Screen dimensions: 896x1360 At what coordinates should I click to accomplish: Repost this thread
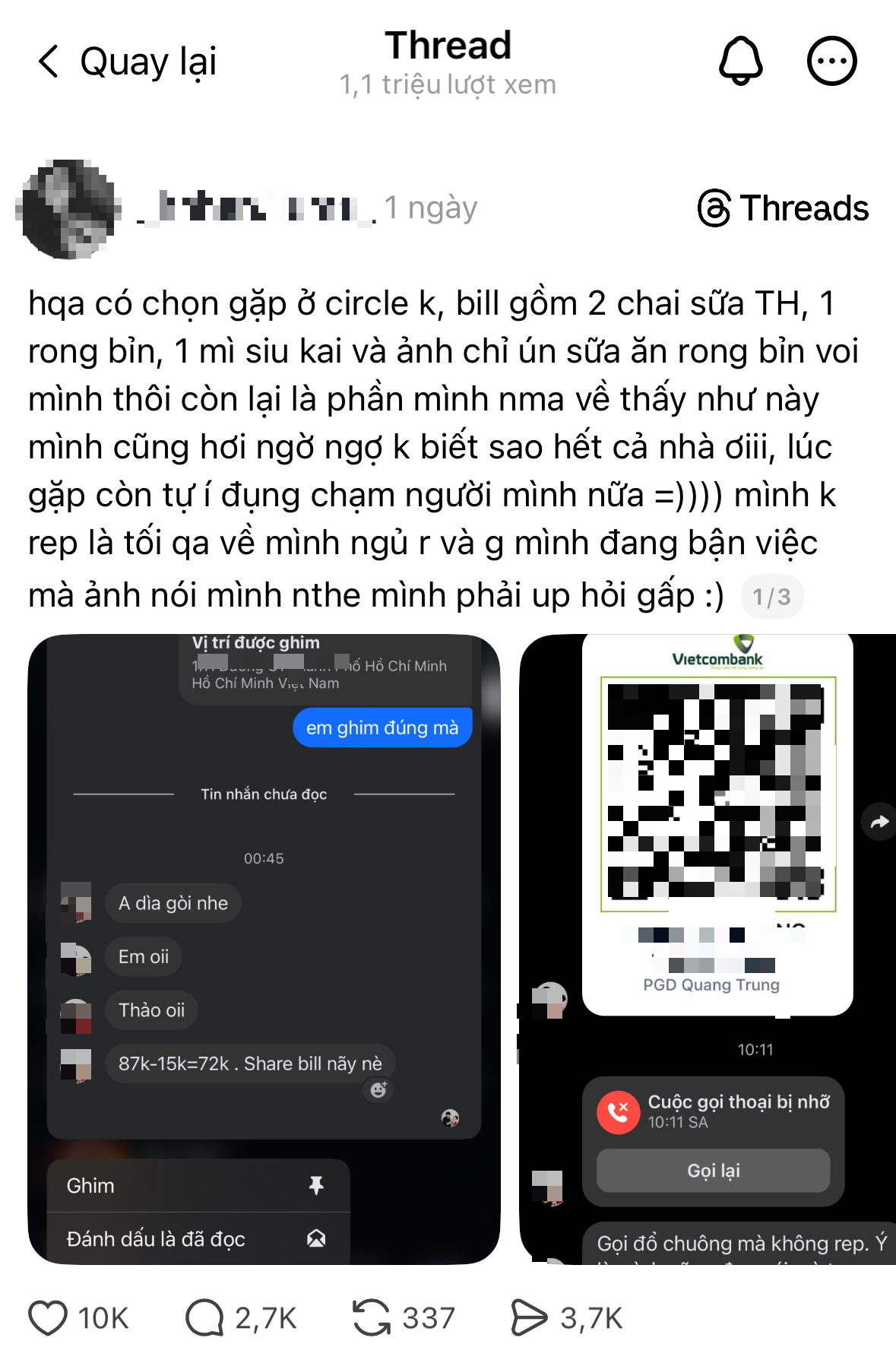(372, 1317)
